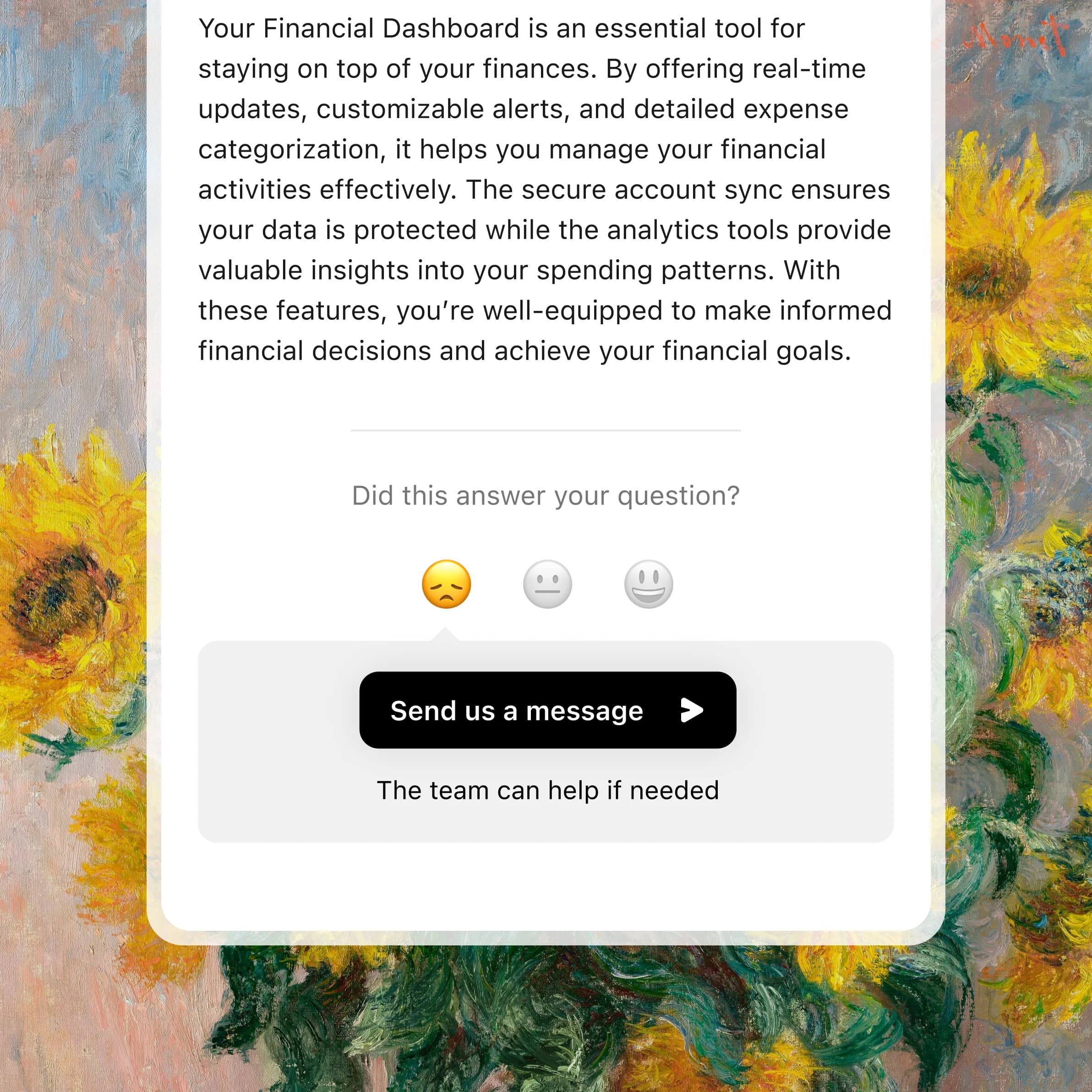1092x1092 pixels.
Task: Tap the Send us a message button
Action: pos(547,710)
